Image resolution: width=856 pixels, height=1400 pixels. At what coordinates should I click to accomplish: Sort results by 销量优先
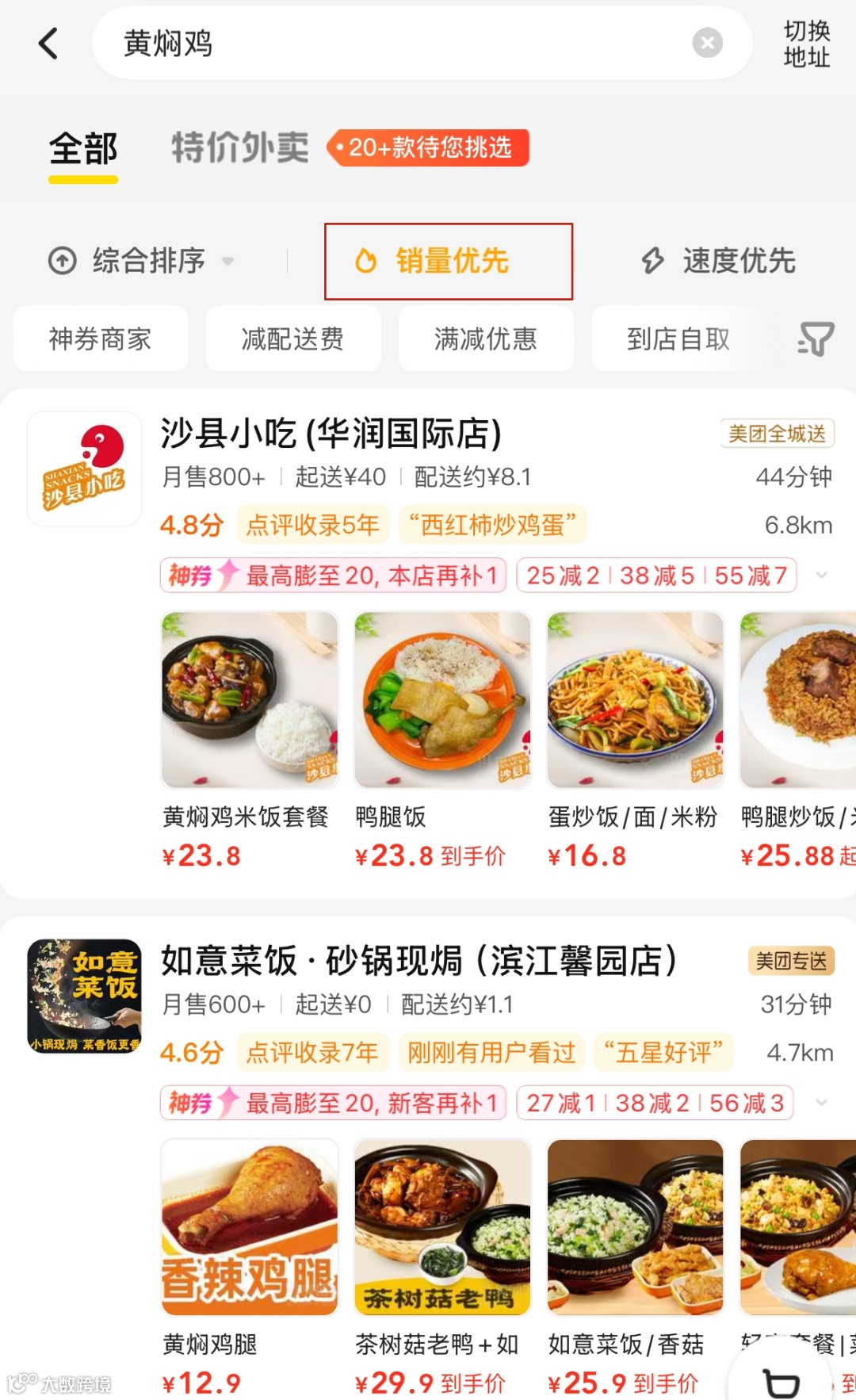tap(449, 261)
